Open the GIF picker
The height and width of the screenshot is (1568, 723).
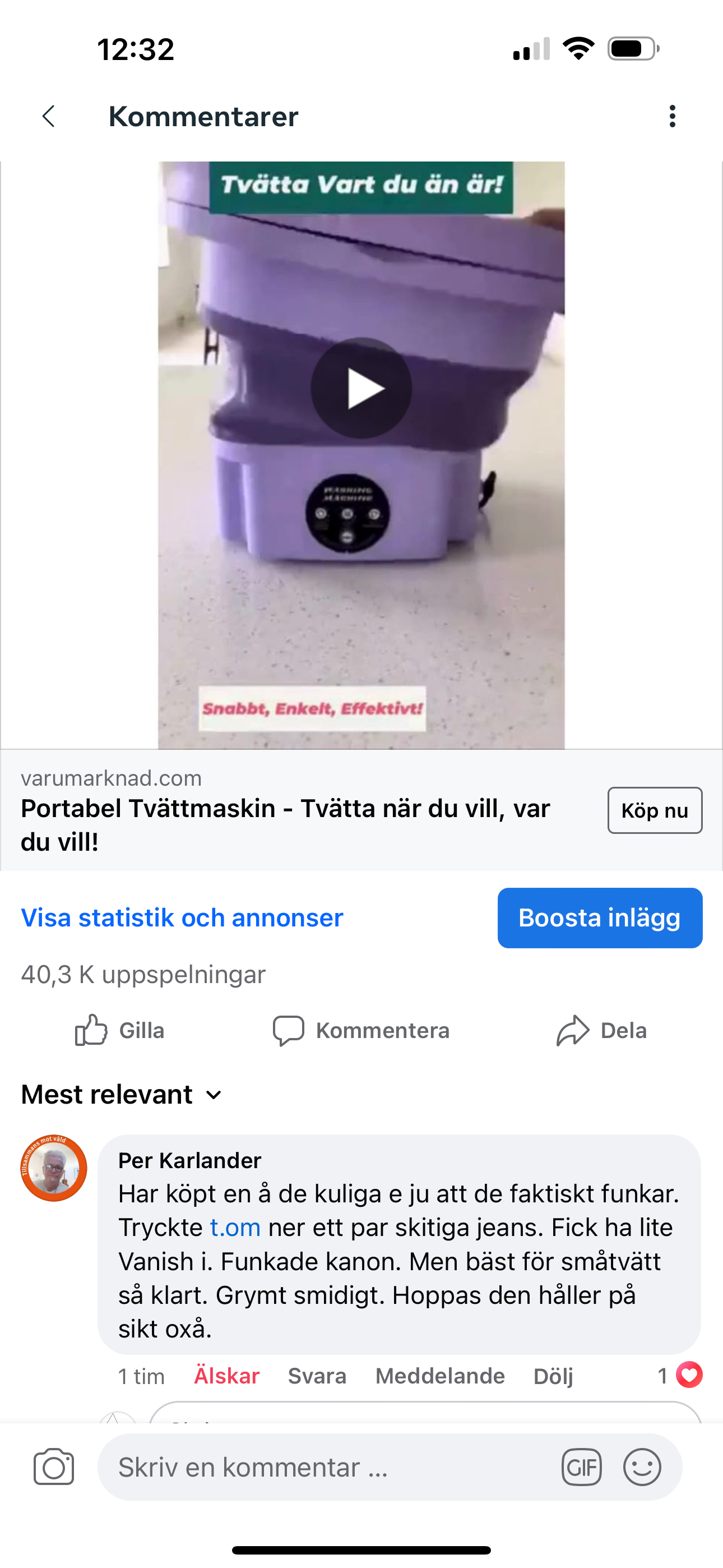coord(581,1467)
